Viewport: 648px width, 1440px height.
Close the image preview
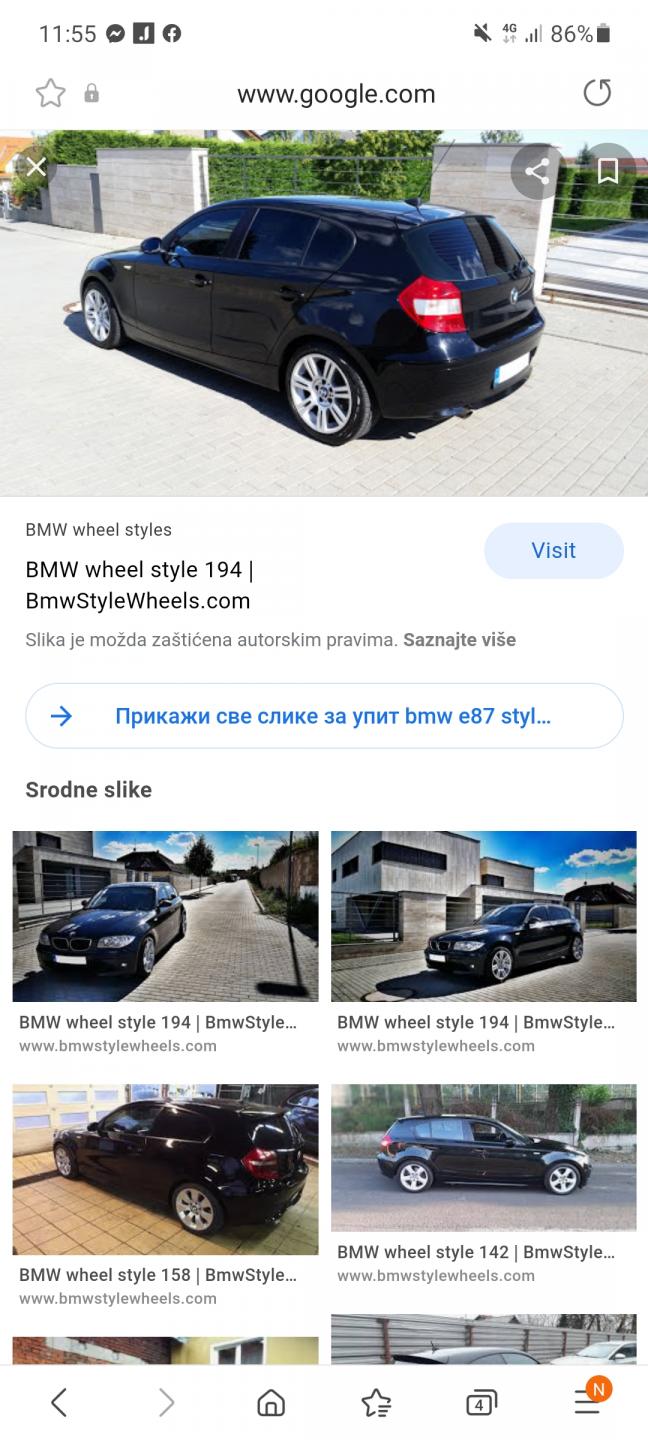pyautogui.click(x=36, y=167)
